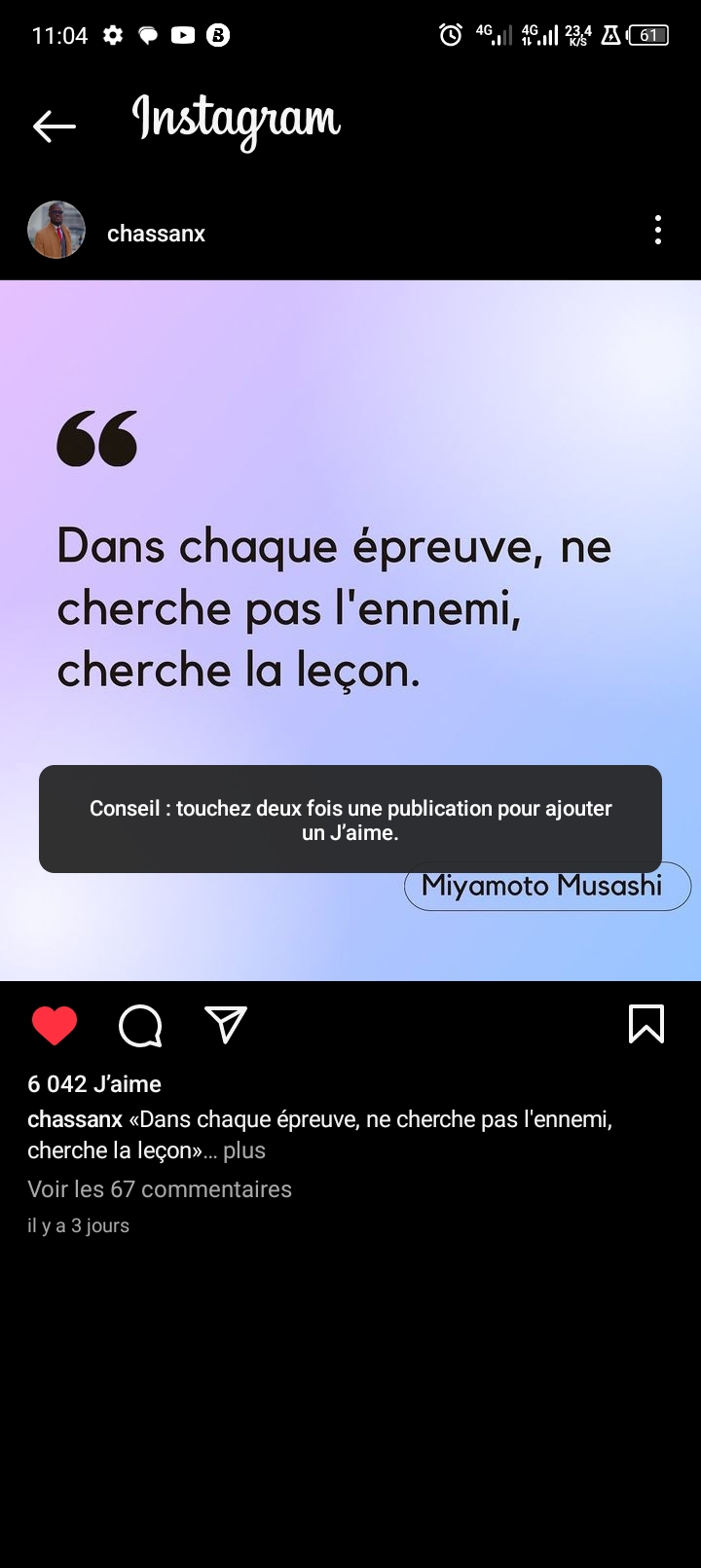Share the post via paper plane icon
701x1568 pixels.
pos(226,1025)
